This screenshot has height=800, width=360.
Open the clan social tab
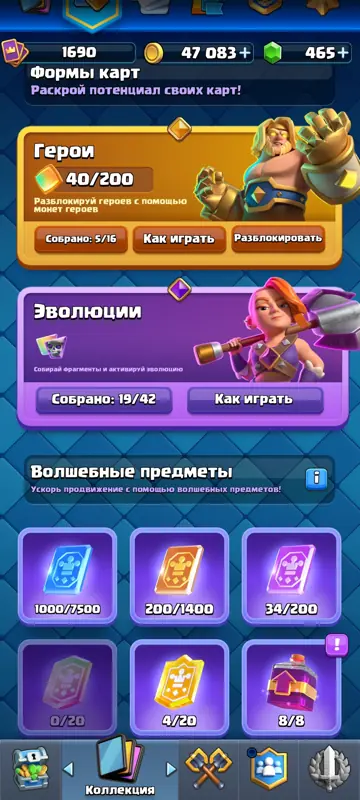pyautogui.click(x=269, y=769)
